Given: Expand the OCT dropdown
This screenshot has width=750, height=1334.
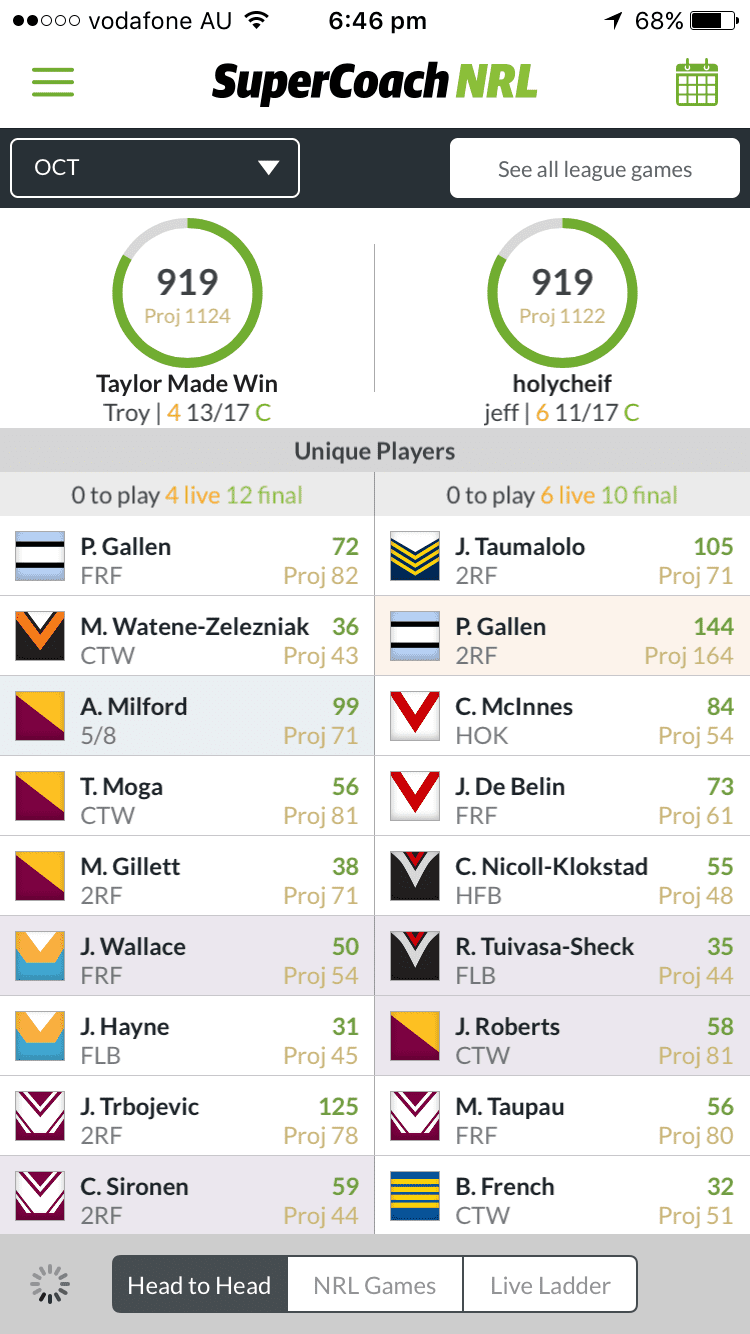Looking at the screenshot, I should (155, 168).
